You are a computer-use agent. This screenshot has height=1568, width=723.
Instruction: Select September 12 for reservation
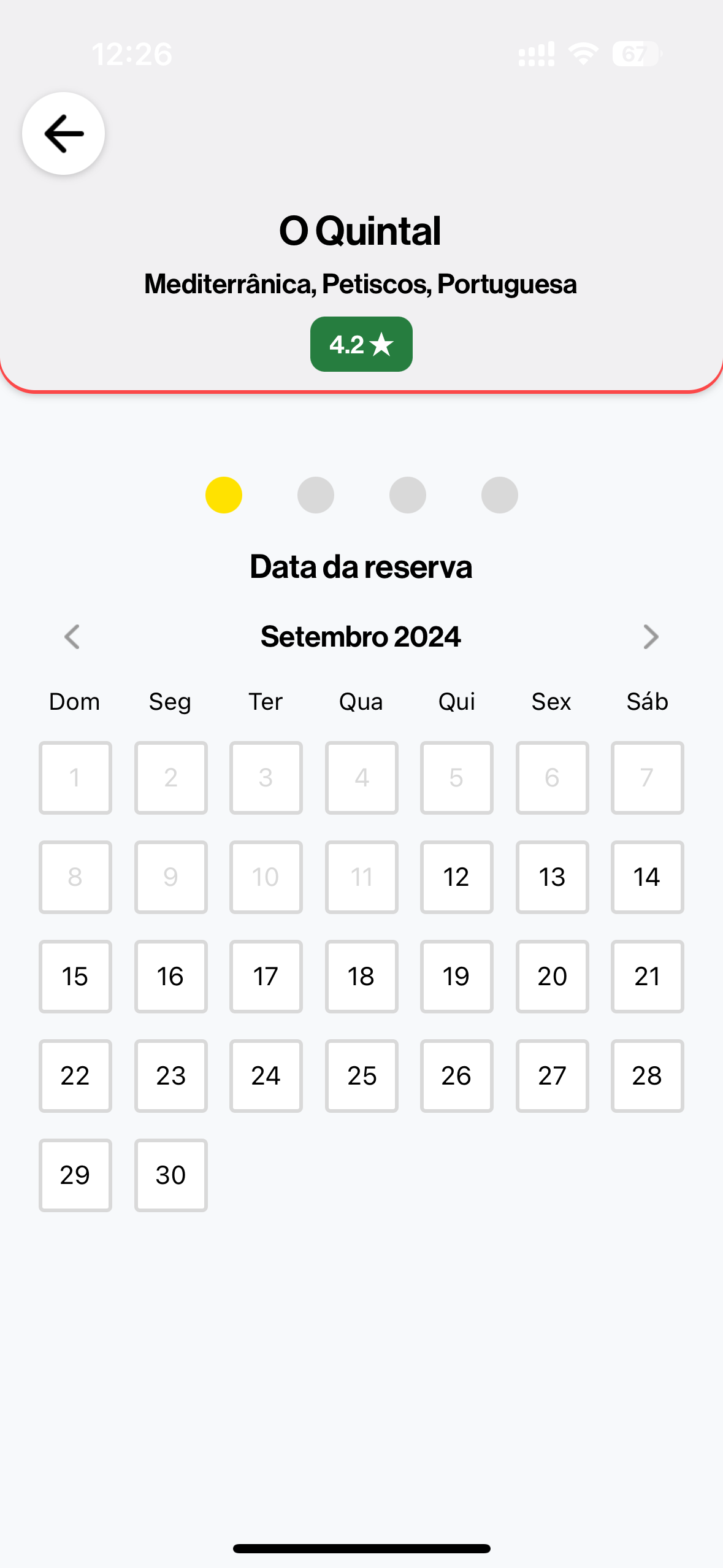click(456, 877)
